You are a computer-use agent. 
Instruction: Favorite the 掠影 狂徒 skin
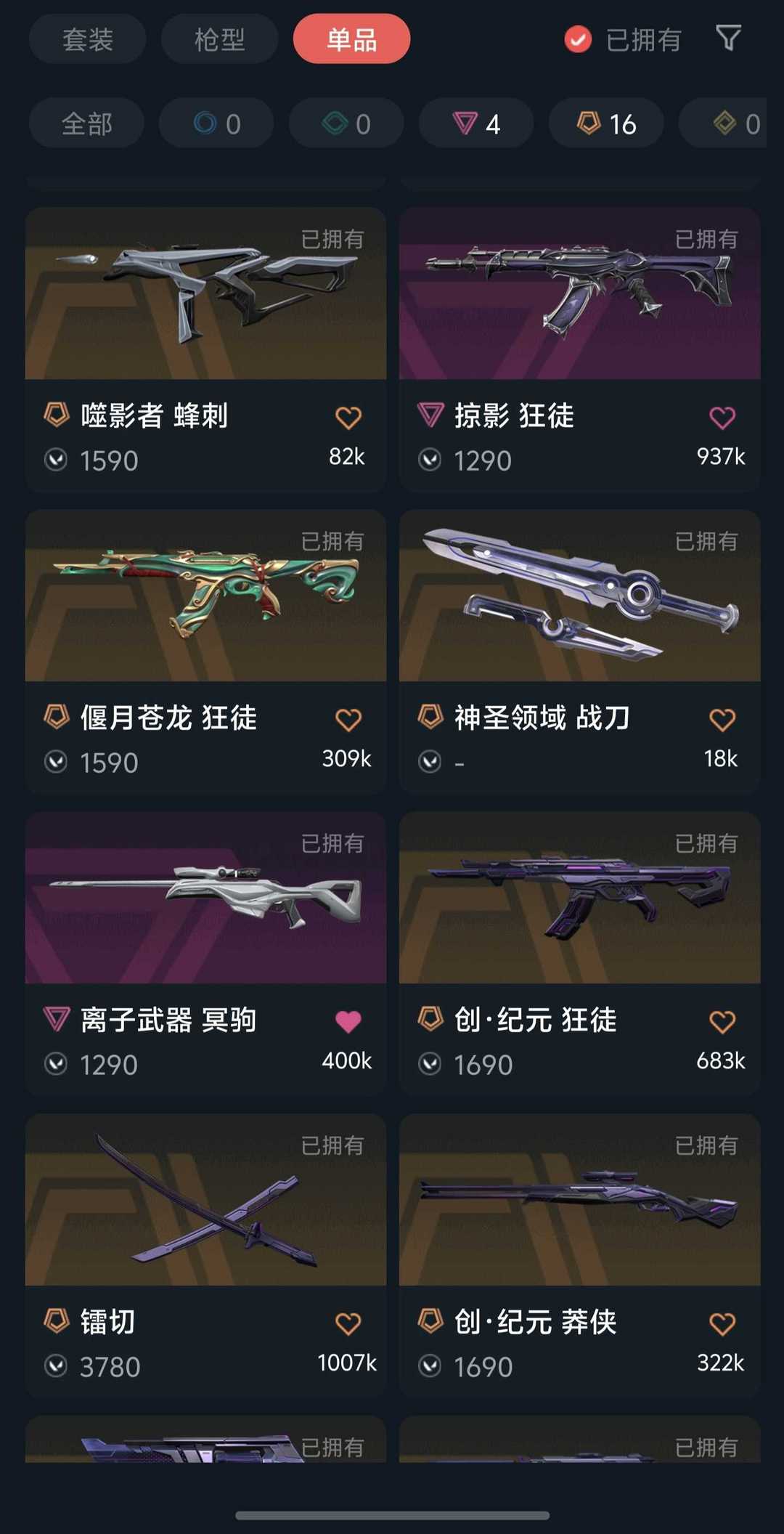coord(722,418)
